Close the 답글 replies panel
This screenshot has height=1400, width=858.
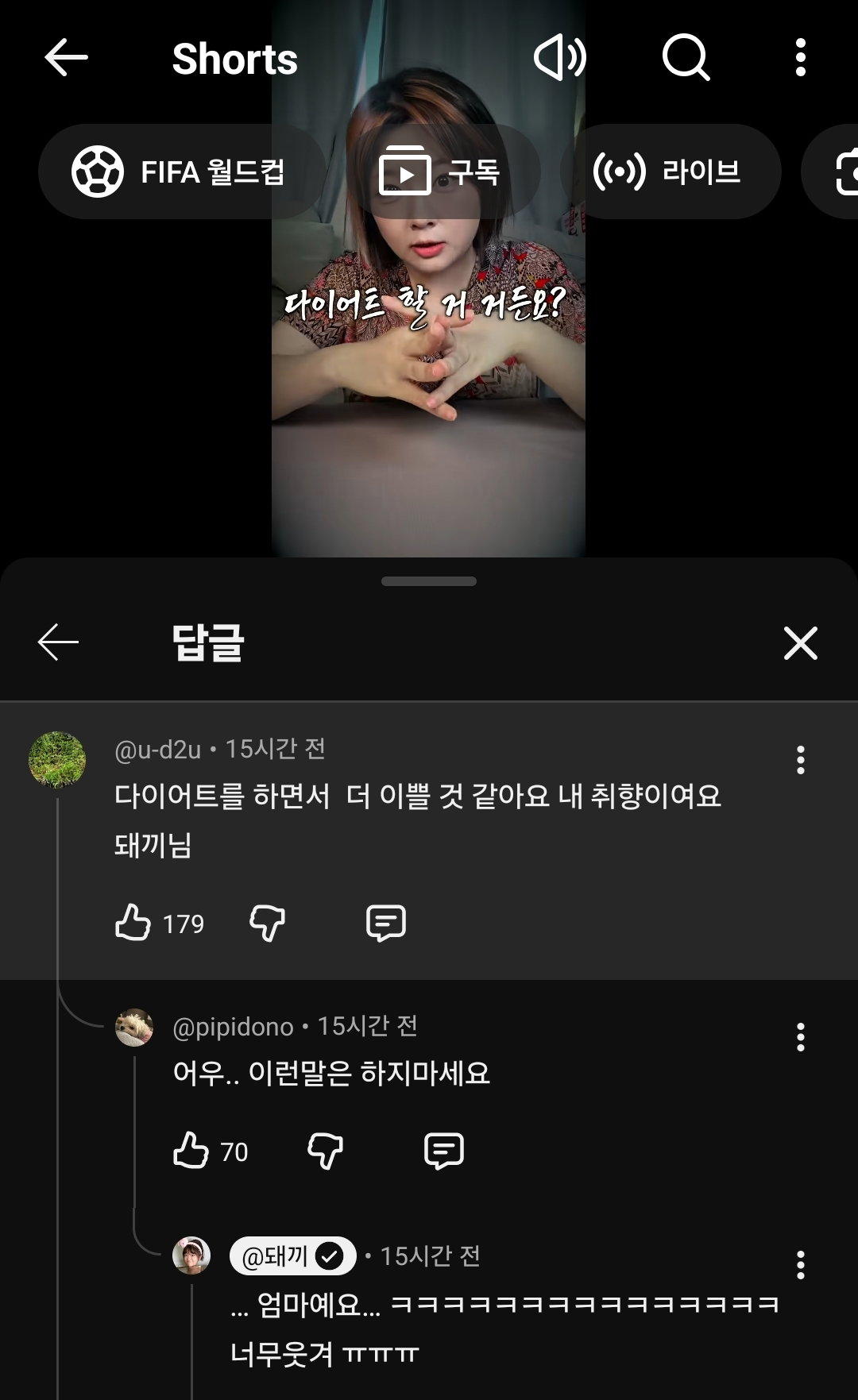coord(800,642)
